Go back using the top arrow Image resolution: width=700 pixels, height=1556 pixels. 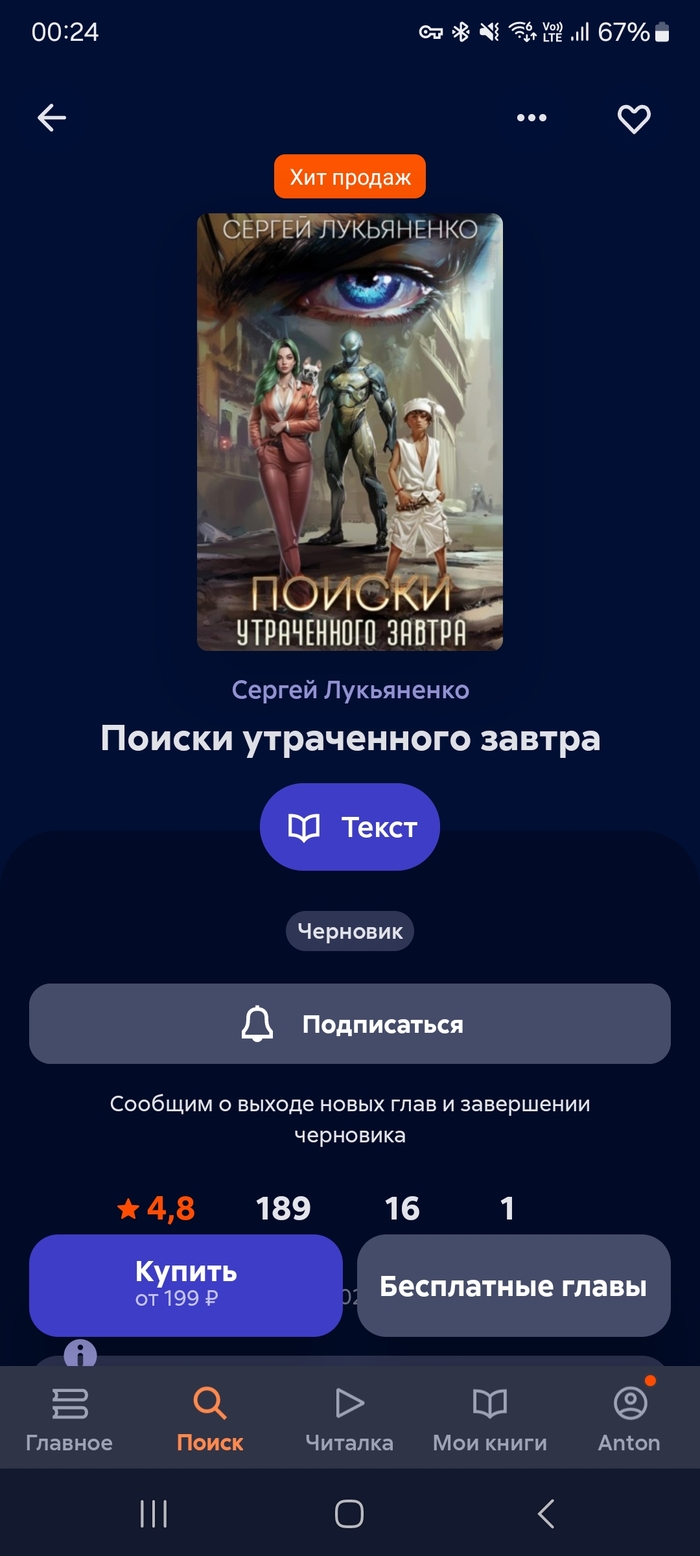tap(51, 118)
